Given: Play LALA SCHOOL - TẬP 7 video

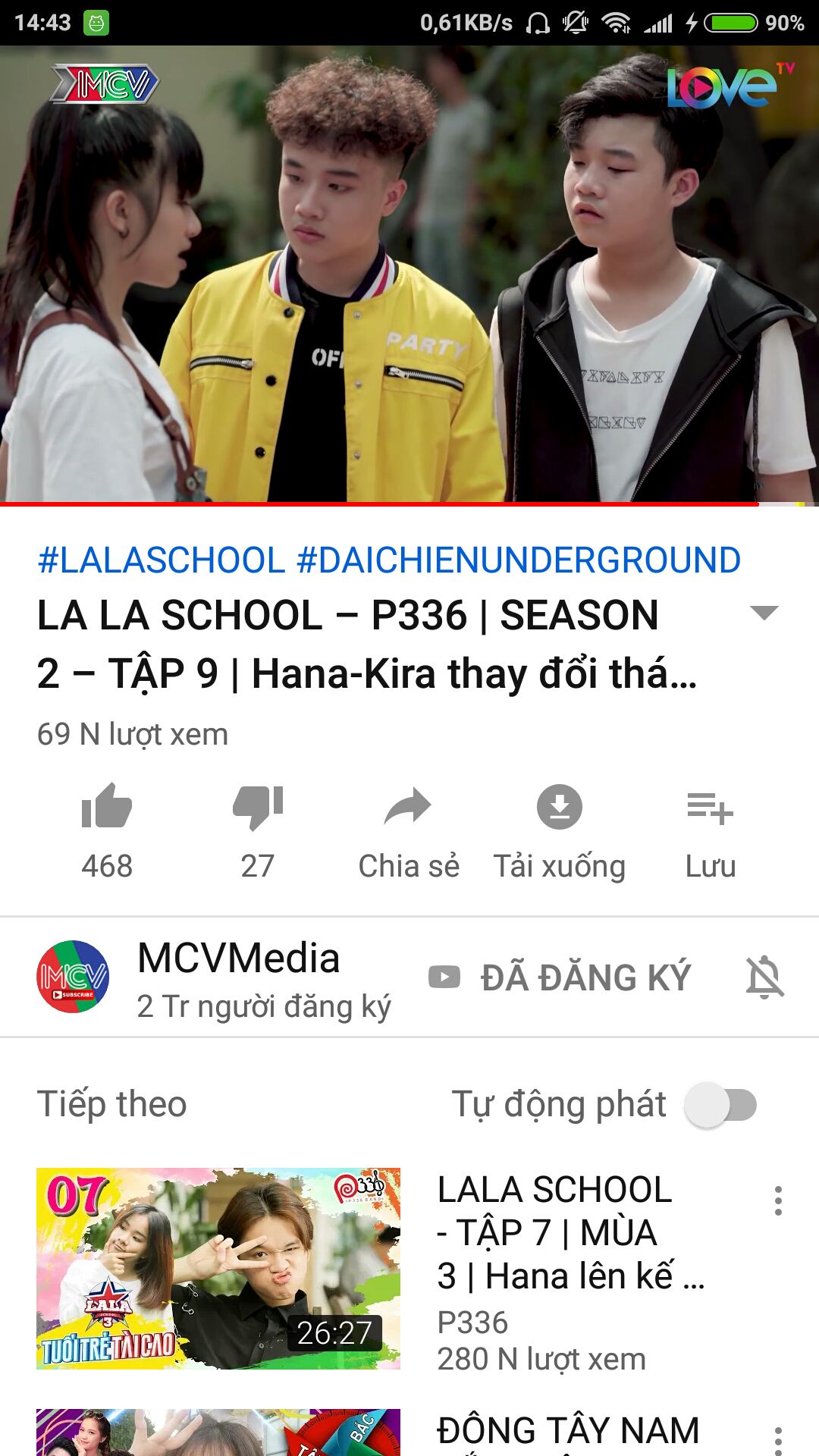Looking at the screenshot, I should coord(218,1268).
